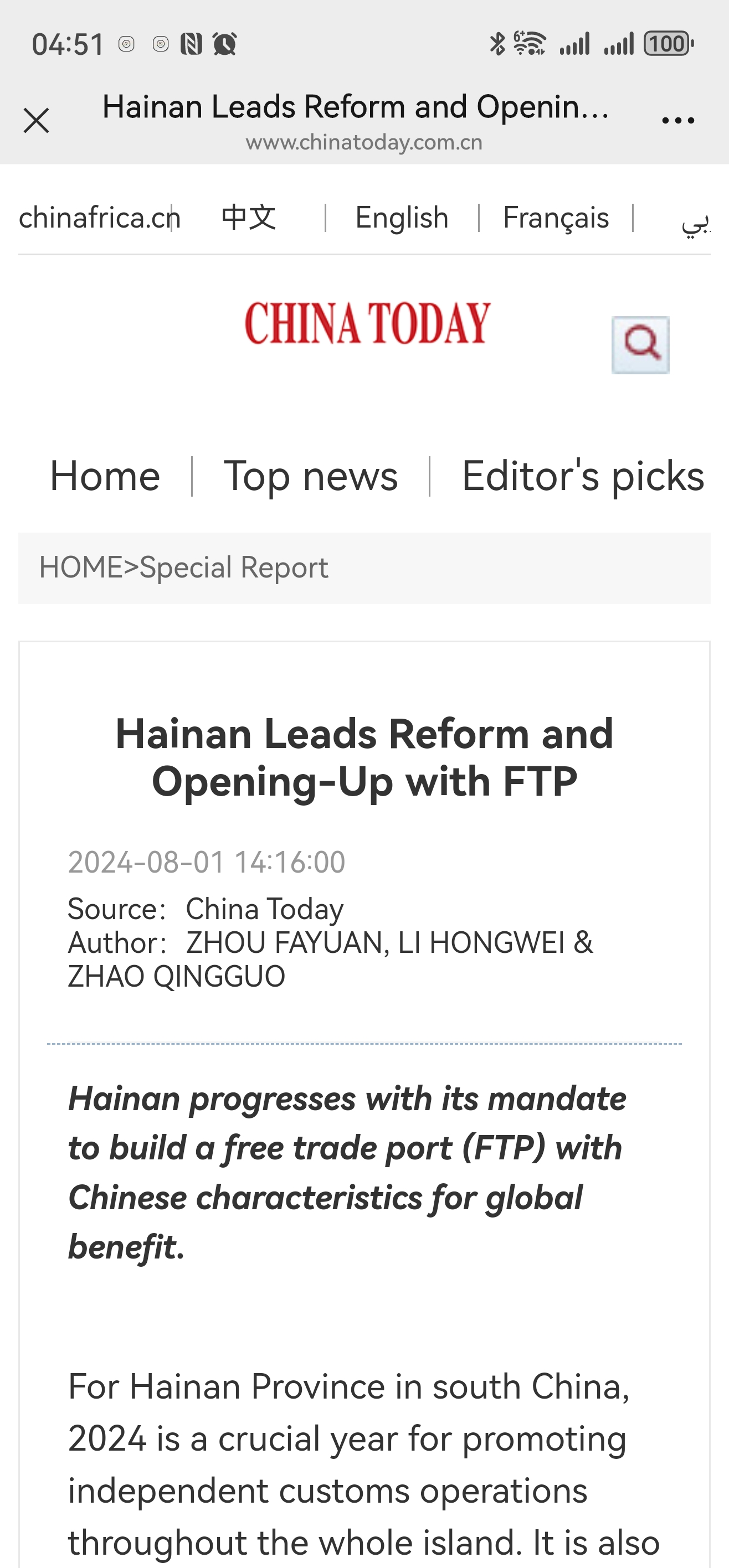Go to the Home section
Viewport: 729px width, 1568px height.
point(105,476)
